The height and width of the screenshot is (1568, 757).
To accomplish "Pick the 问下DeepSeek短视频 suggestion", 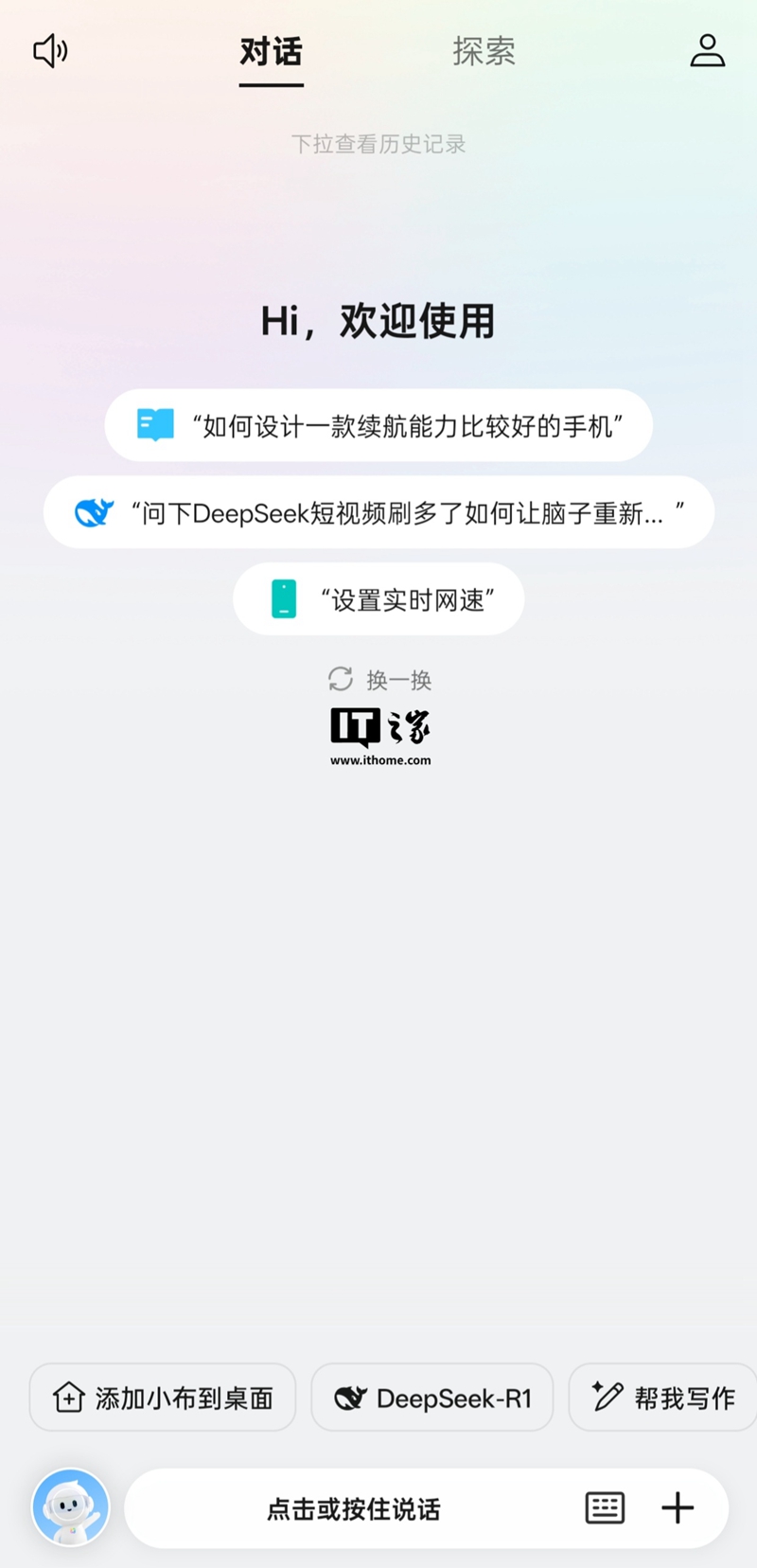I will click(378, 513).
